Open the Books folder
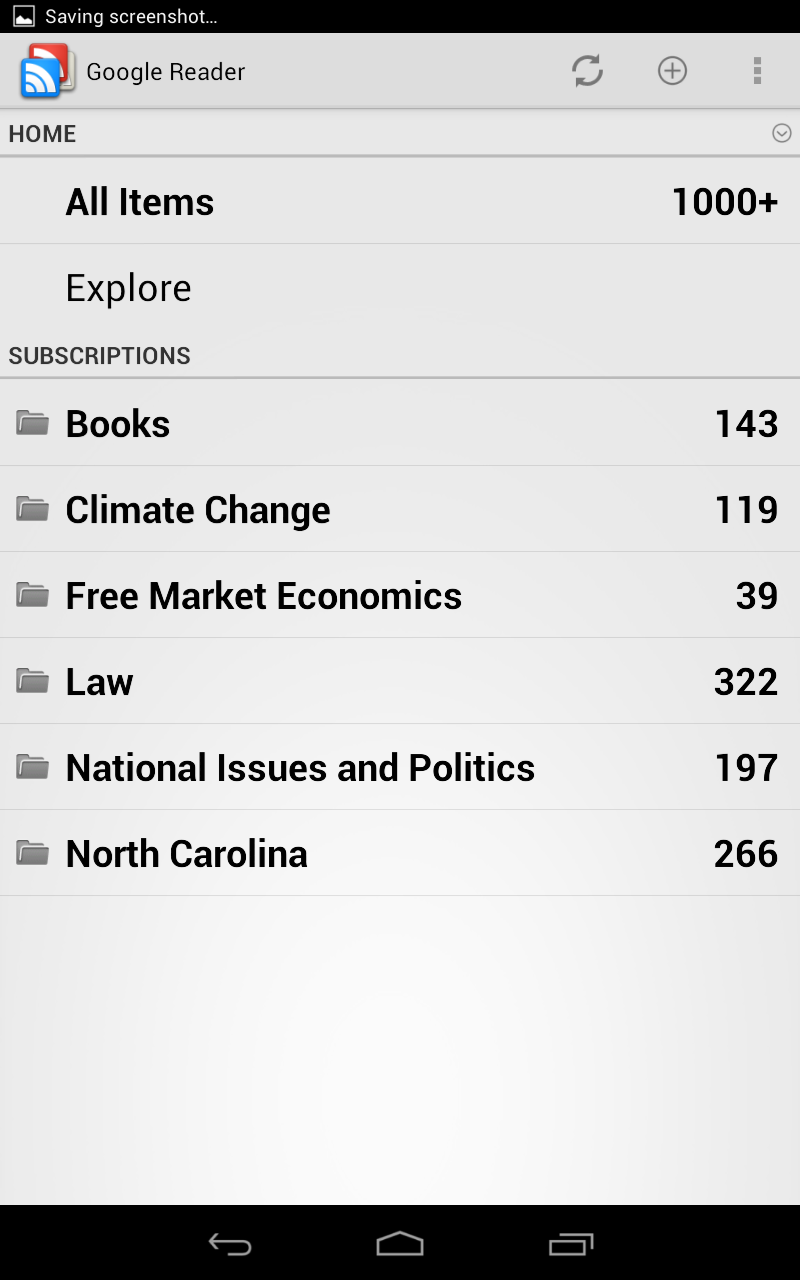 coord(400,424)
